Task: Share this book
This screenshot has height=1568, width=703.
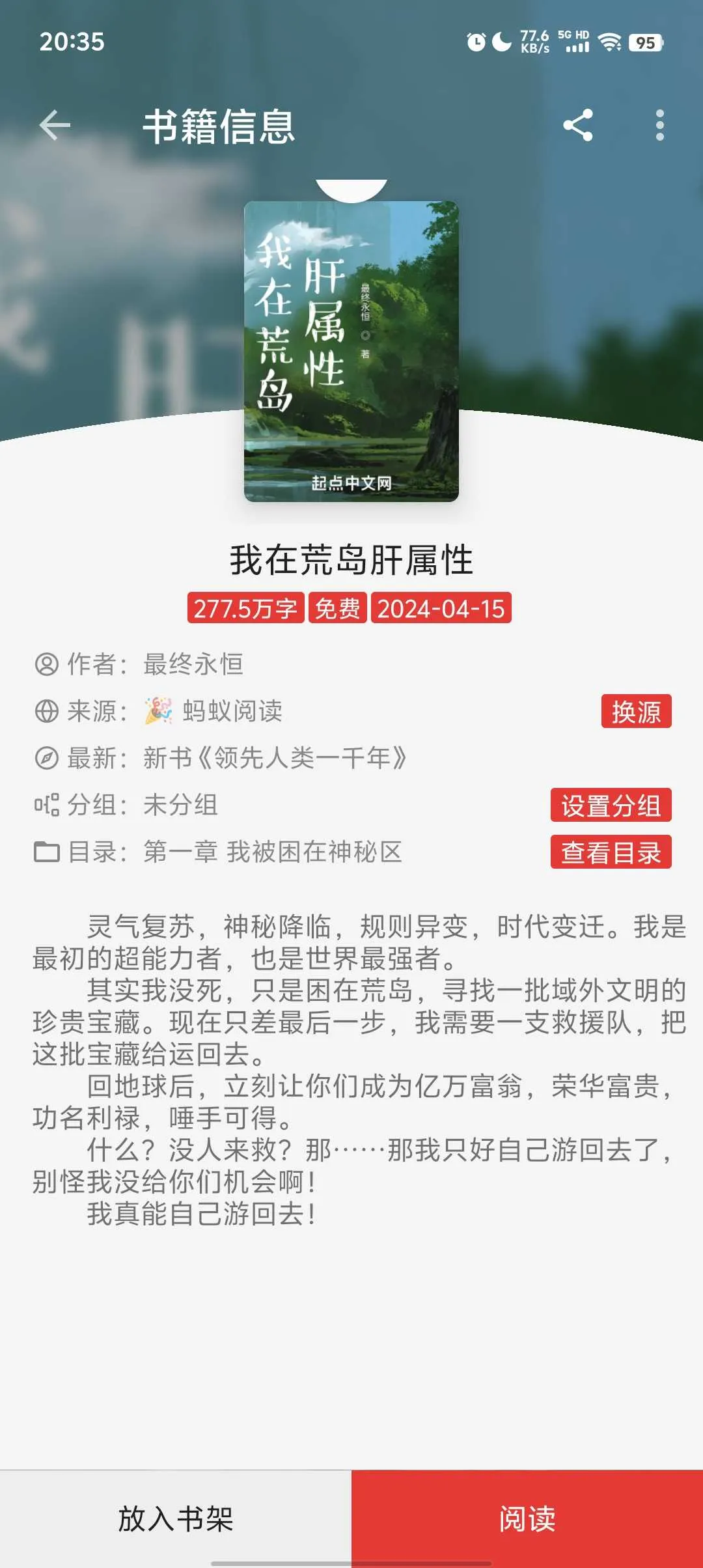Action: 578,125
